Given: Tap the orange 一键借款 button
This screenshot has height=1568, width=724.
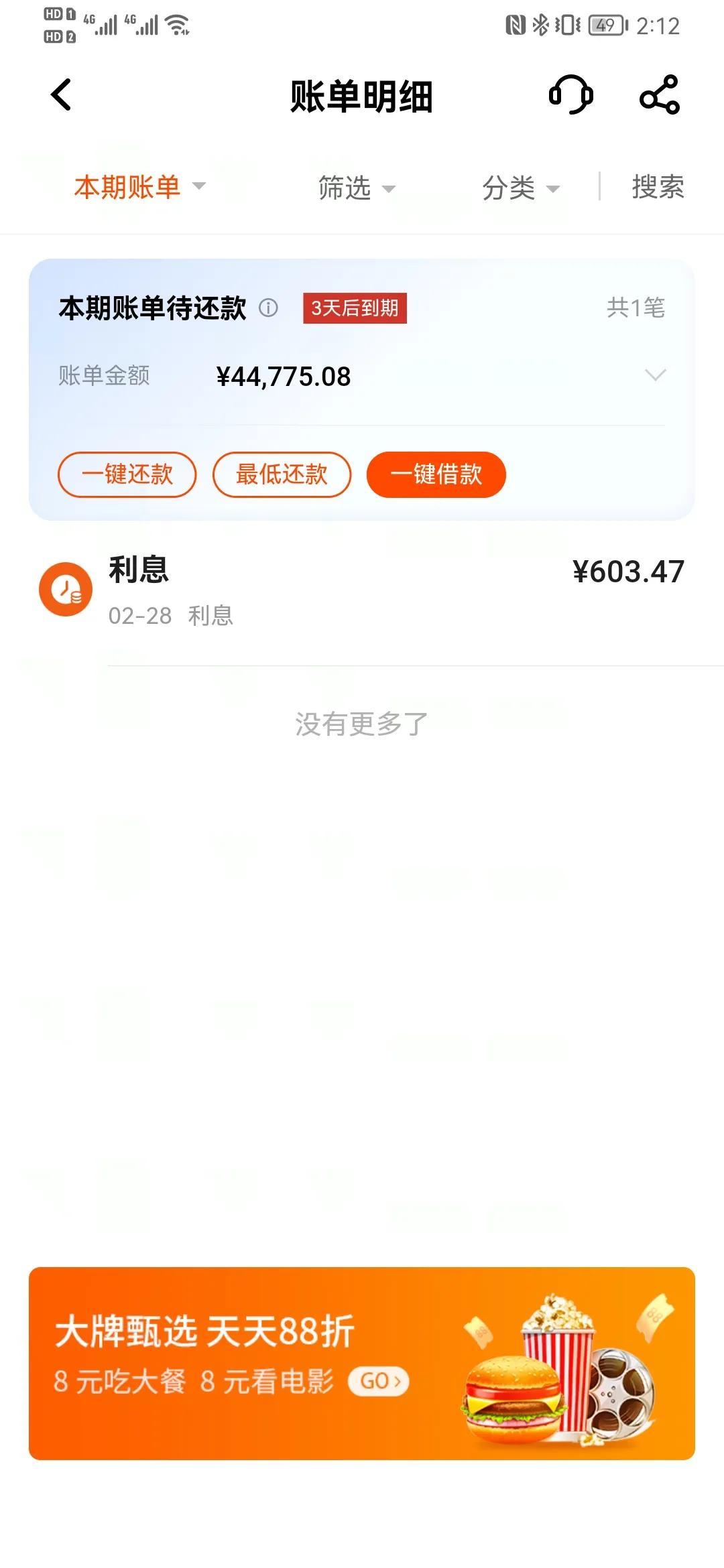Looking at the screenshot, I should point(436,474).
